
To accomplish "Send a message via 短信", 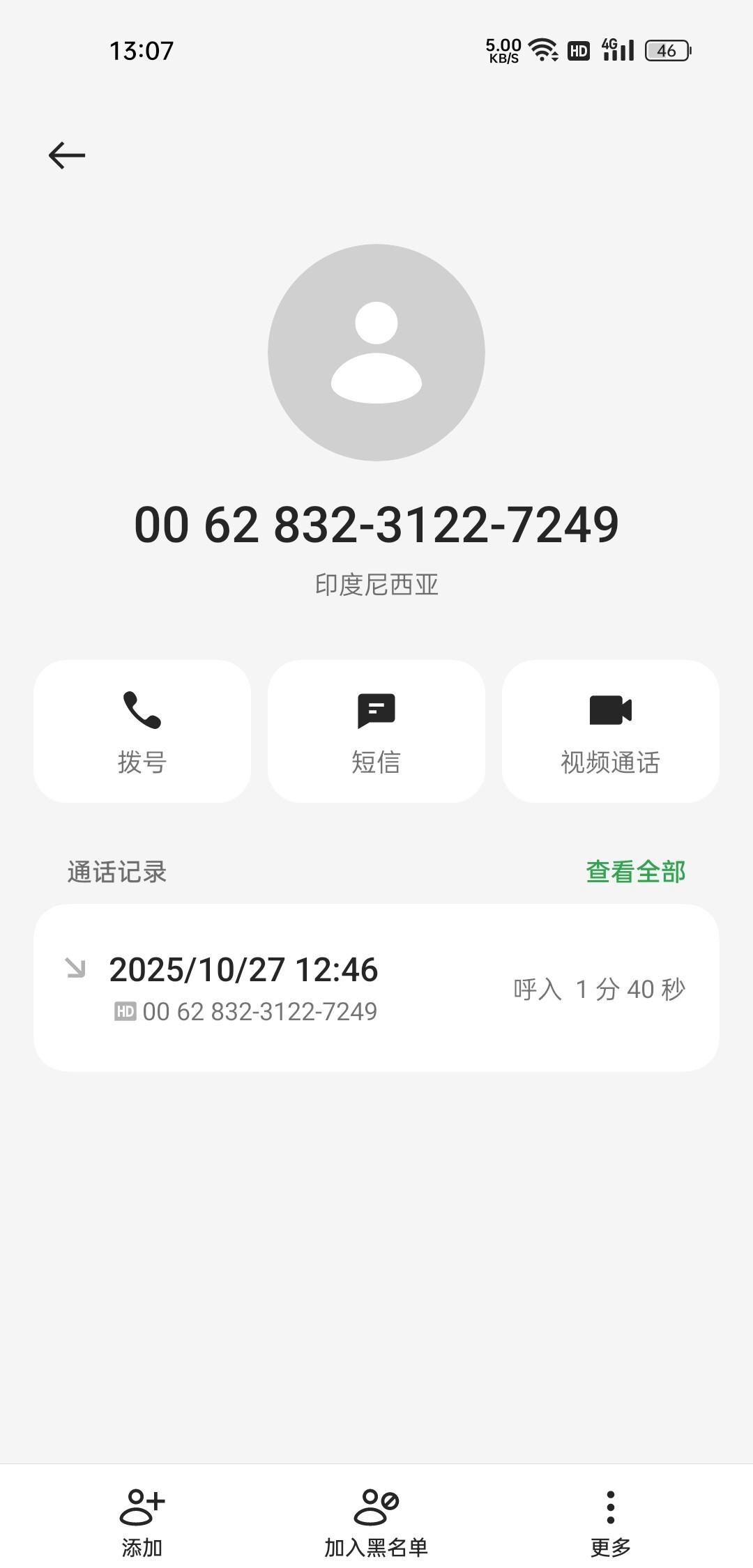I will 376,731.
